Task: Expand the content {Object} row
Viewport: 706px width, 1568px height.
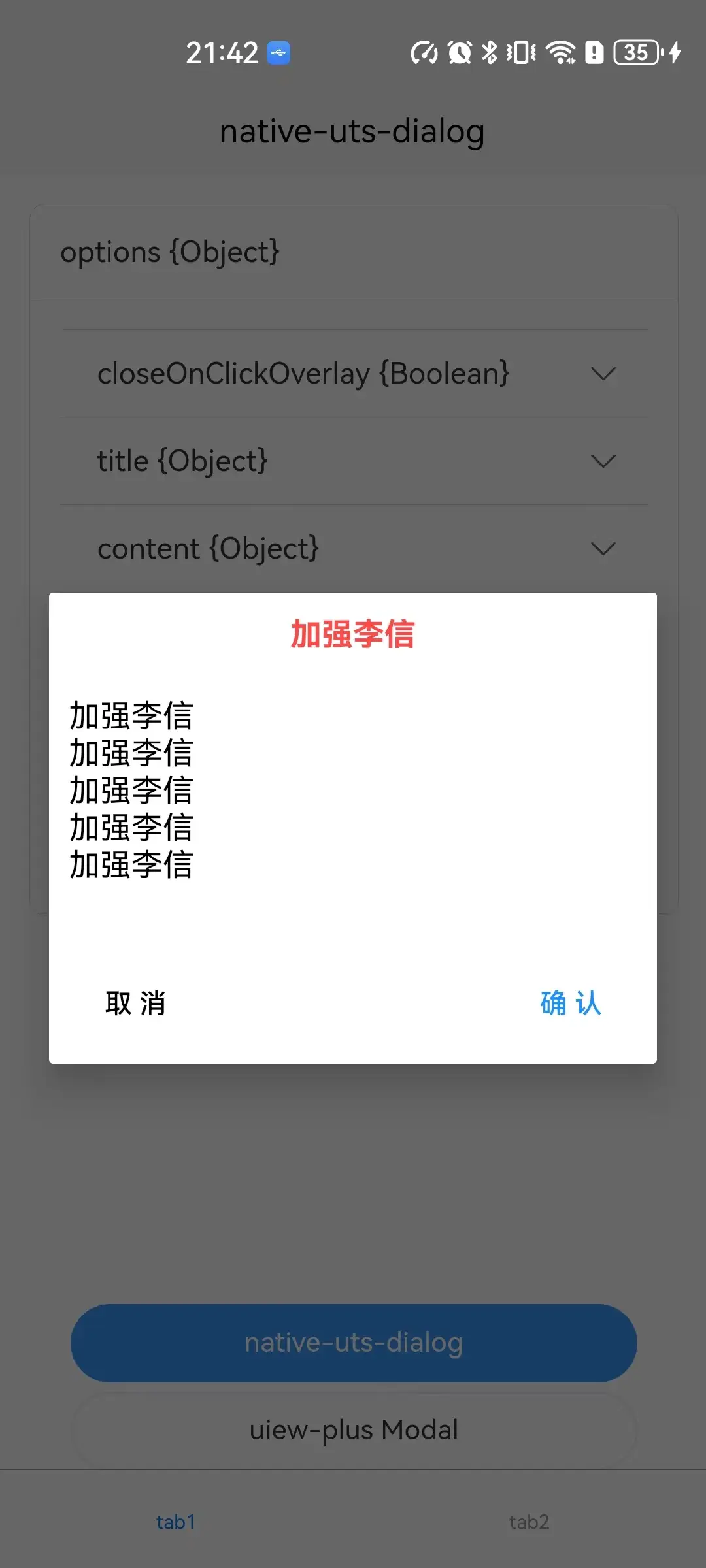Action: tap(354, 549)
